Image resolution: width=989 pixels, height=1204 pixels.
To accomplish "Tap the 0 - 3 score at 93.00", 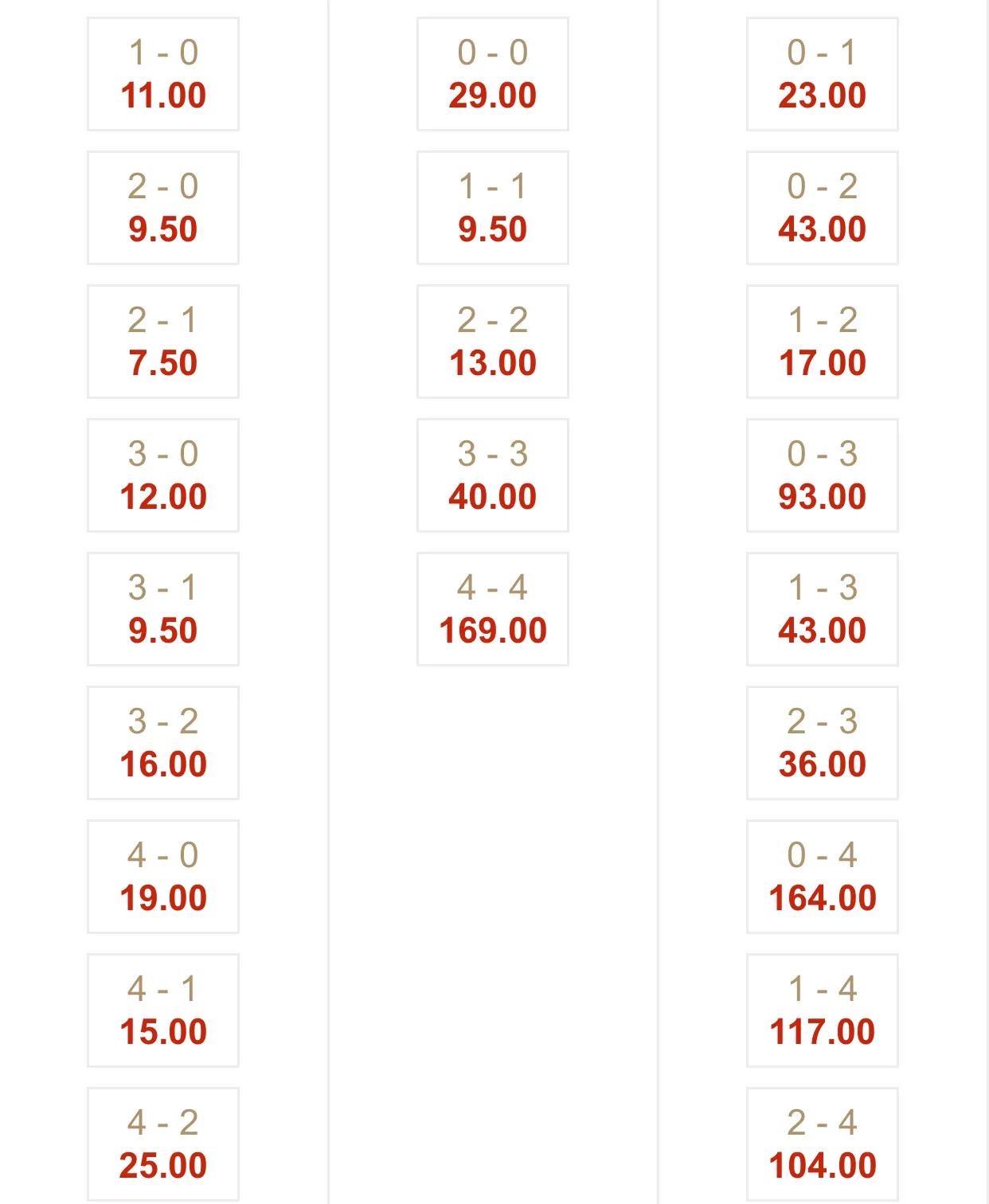I will (x=823, y=475).
